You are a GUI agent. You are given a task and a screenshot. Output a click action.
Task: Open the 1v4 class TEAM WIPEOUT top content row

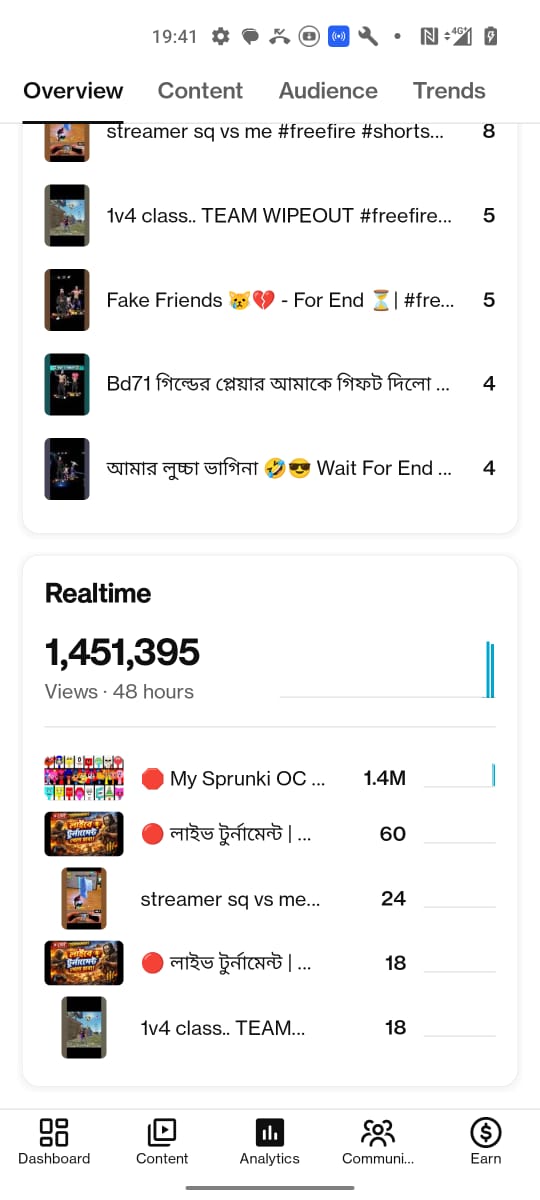[x=270, y=215]
